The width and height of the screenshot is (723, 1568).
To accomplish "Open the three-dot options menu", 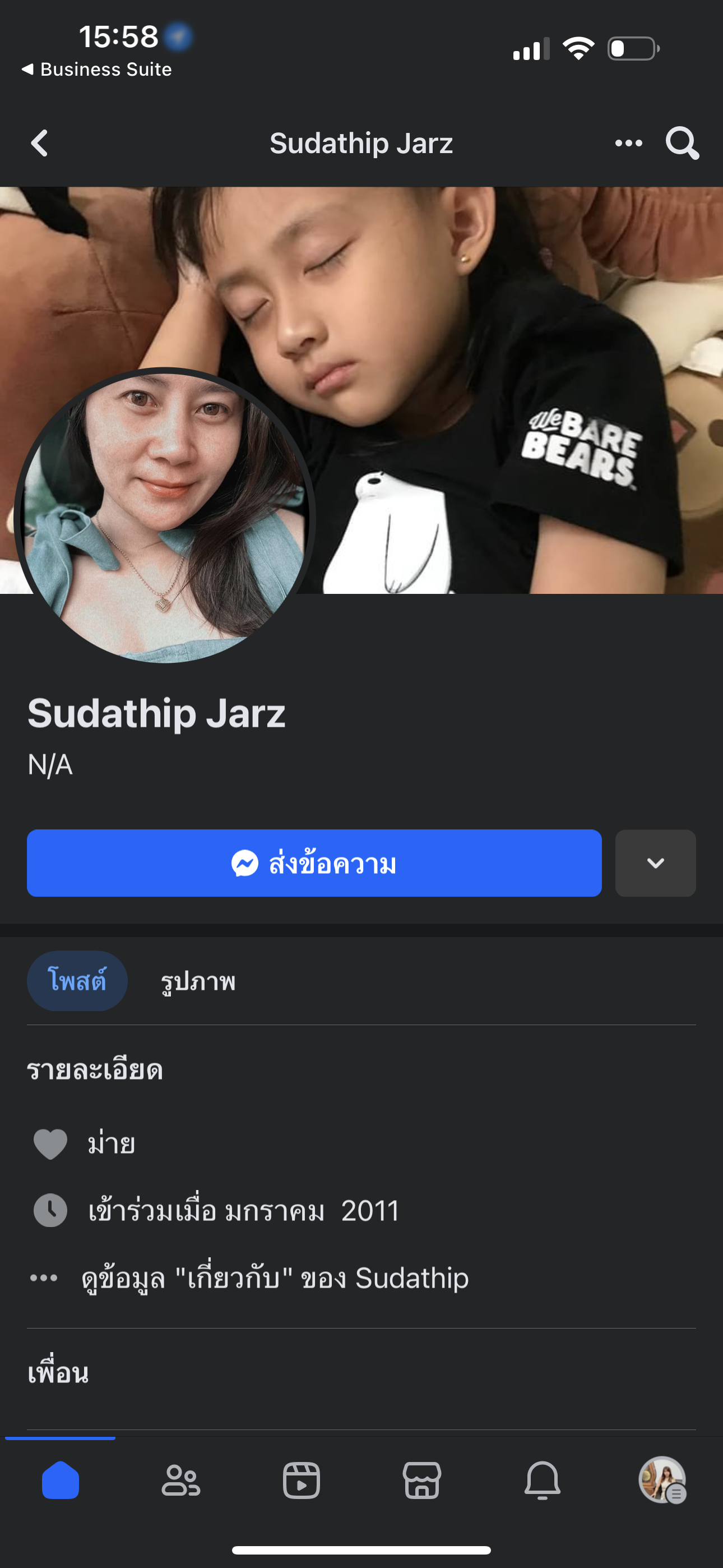I will (x=628, y=144).
